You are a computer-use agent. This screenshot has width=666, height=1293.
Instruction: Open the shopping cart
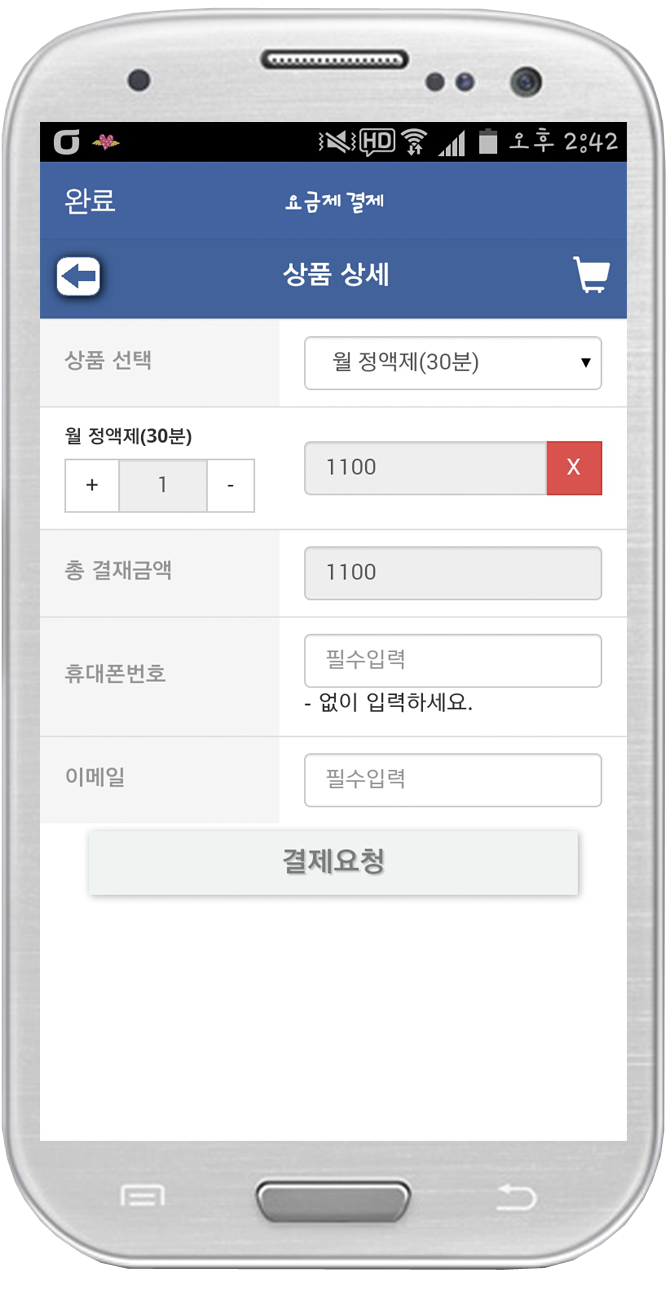(x=592, y=275)
